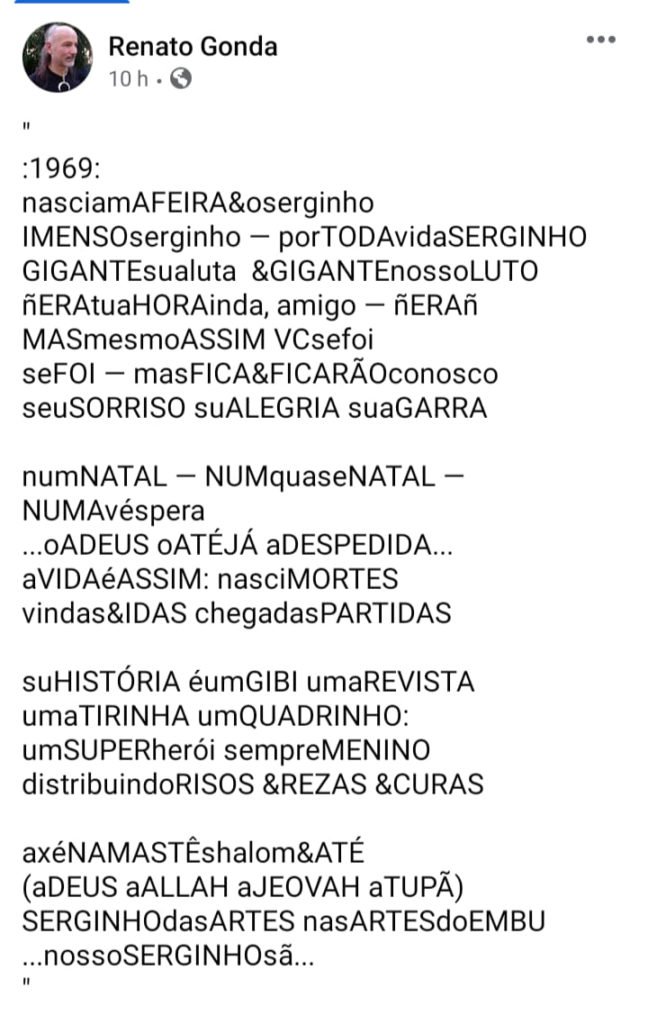Tap the name Renato Gonda
The height and width of the screenshot is (1024, 648).
click(192, 46)
